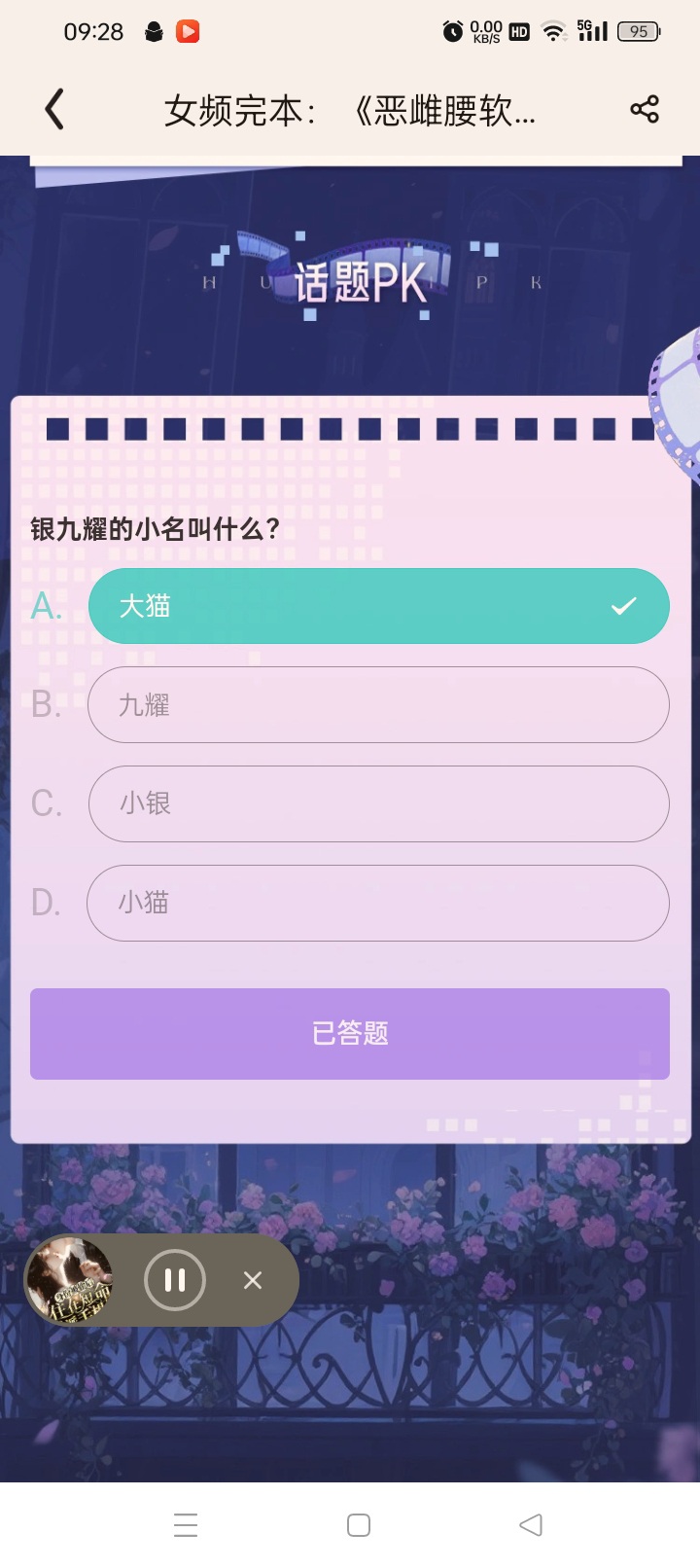Open recent apps from the navigation bar
This screenshot has width=700, height=1568.
[186, 1524]
